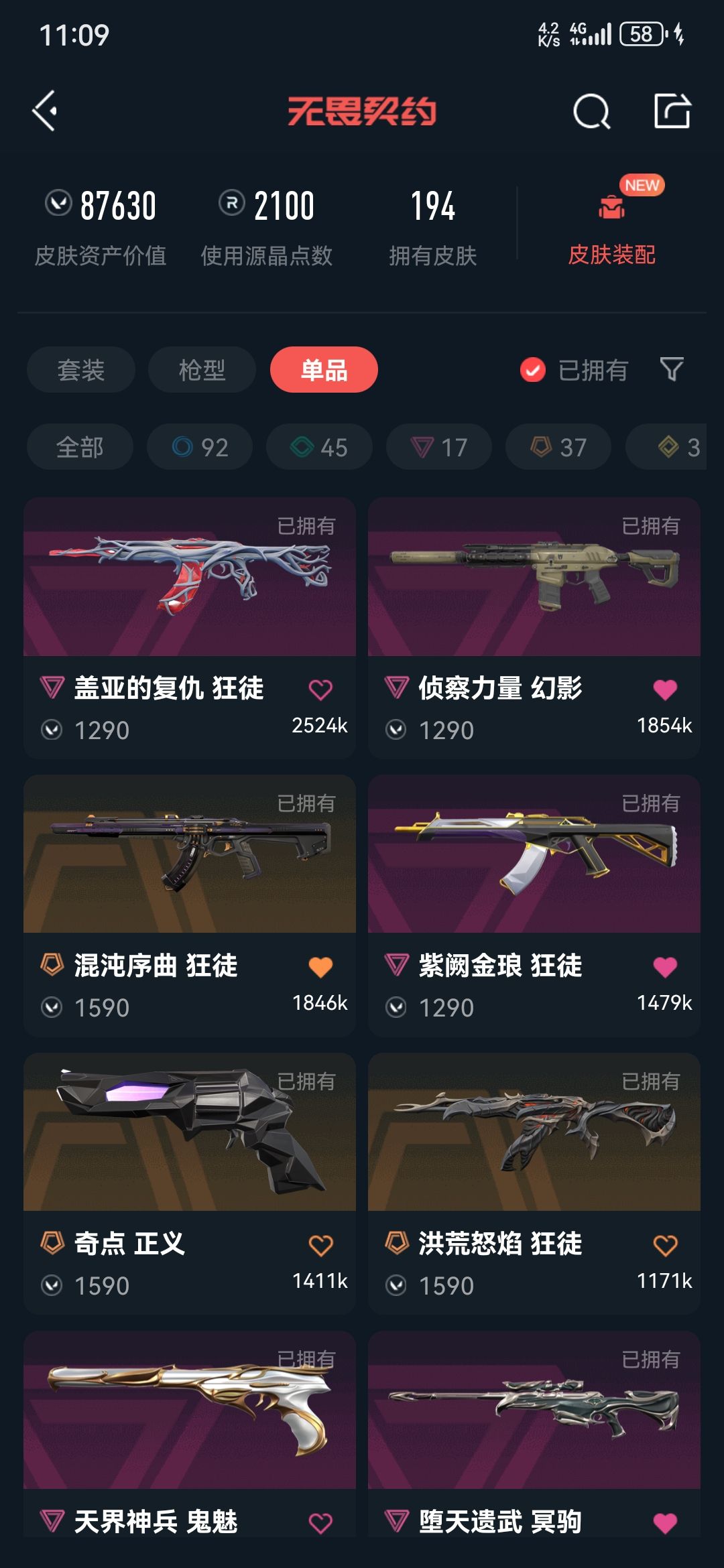Filter by the tier chip showing 45

point(319,447)
